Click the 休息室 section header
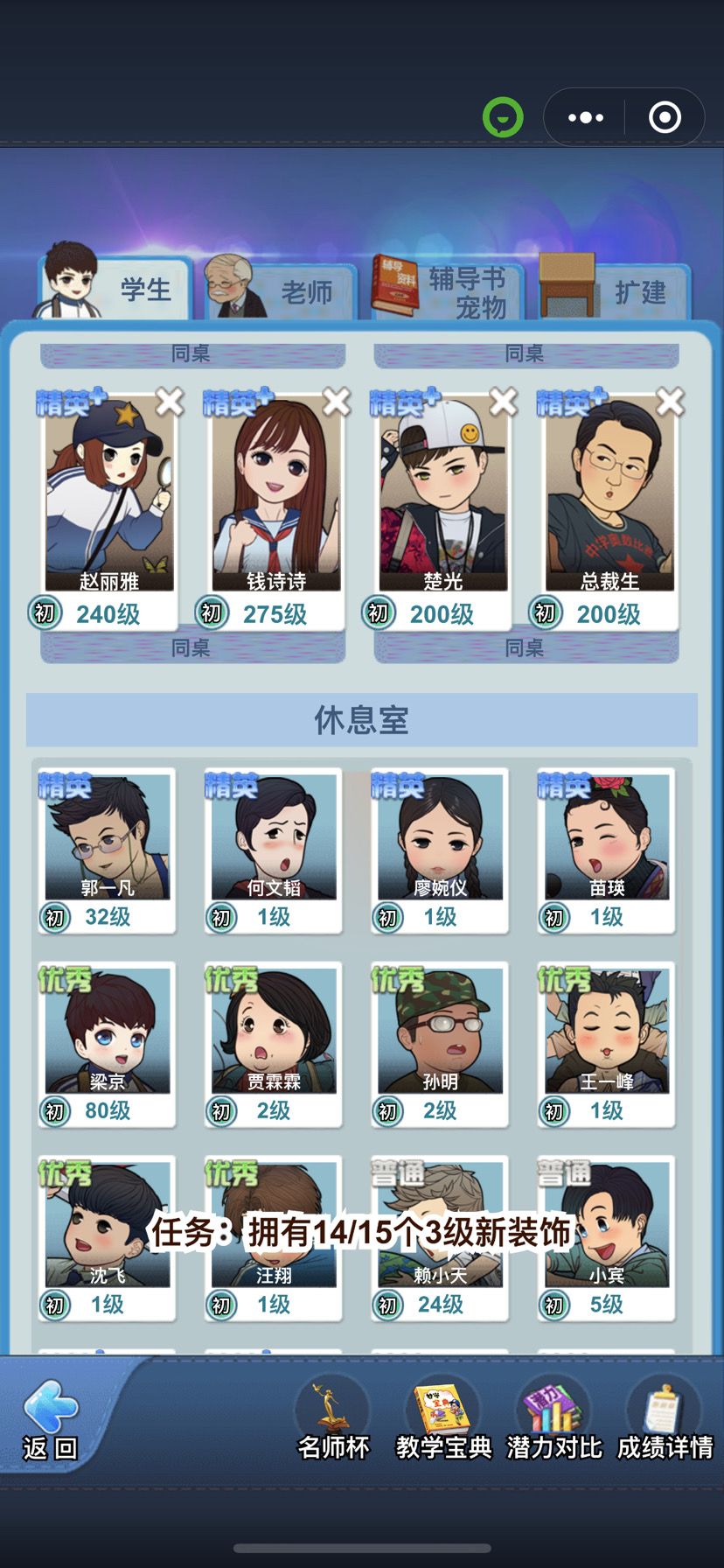 pos(362,720)
